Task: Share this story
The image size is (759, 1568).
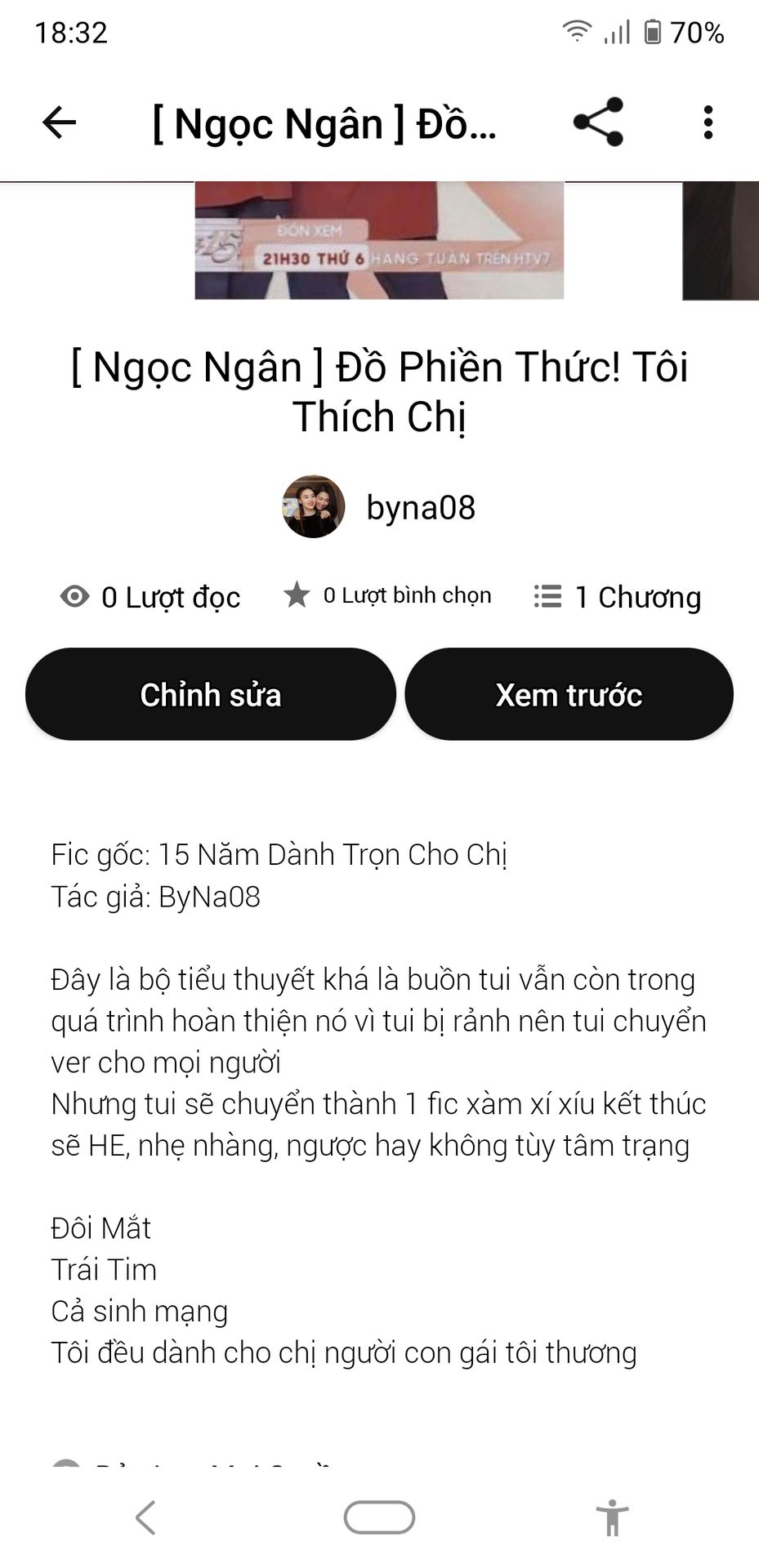Action: pyautogui.click(x=598, y=122)
